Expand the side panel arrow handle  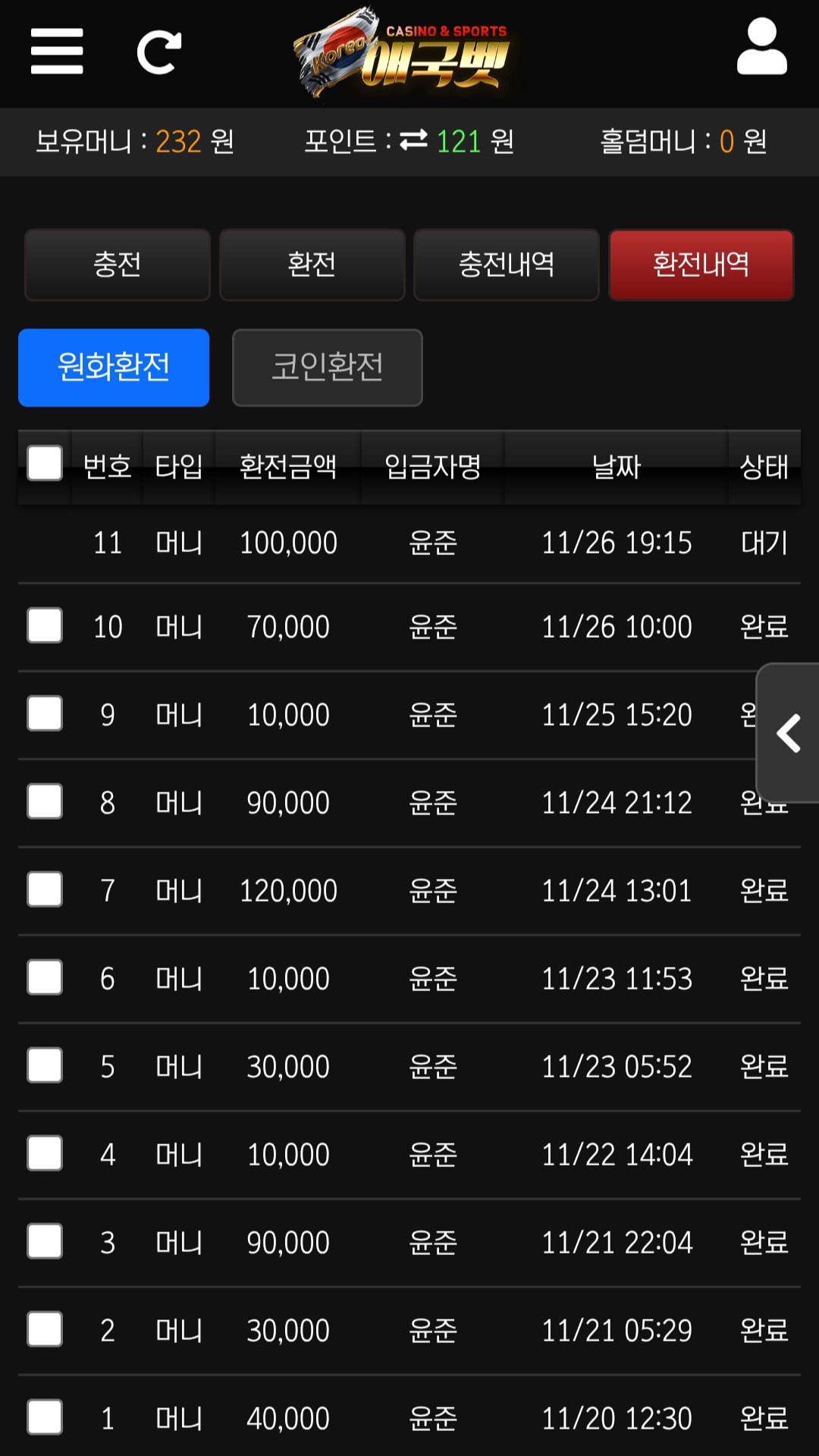click(x=789, y=733)
